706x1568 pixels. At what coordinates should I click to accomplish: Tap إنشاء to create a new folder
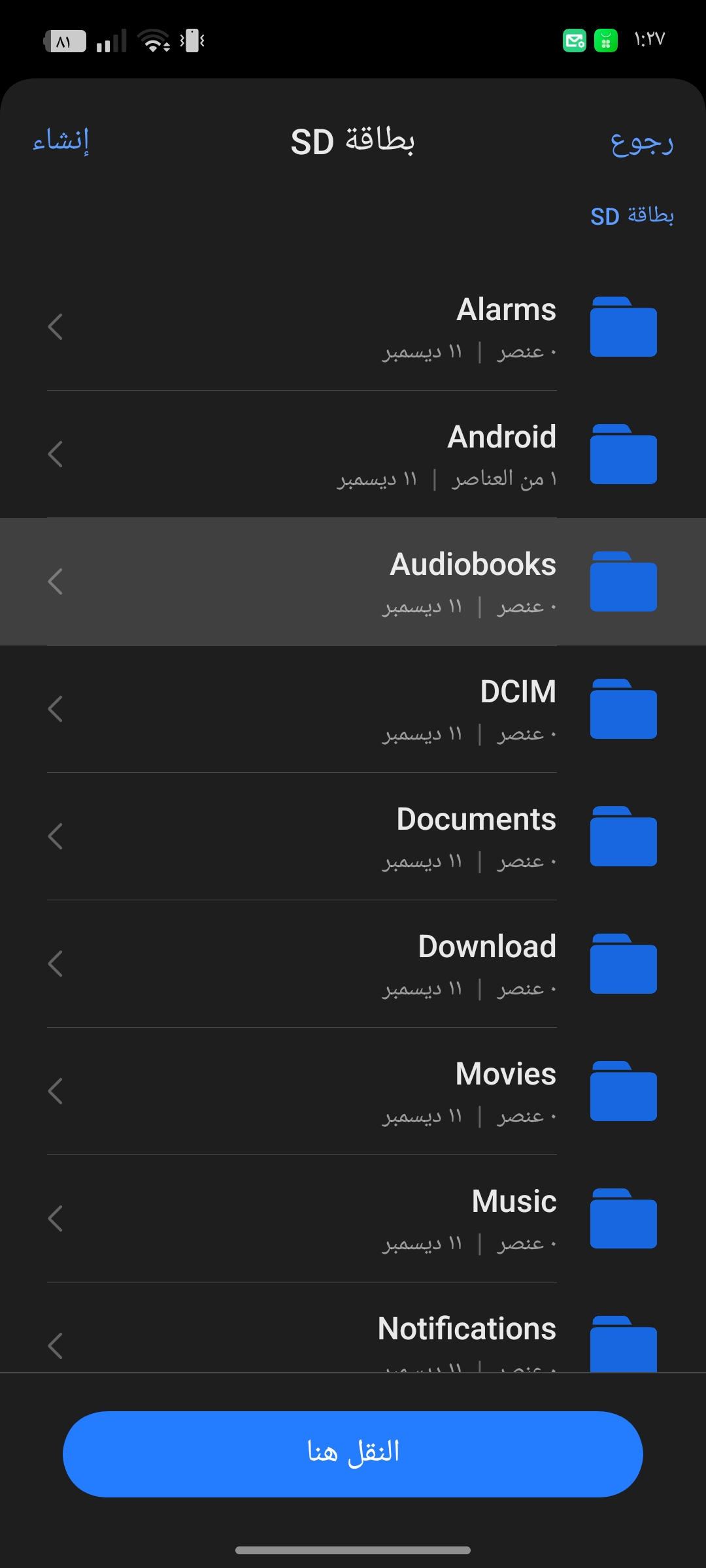61,140
